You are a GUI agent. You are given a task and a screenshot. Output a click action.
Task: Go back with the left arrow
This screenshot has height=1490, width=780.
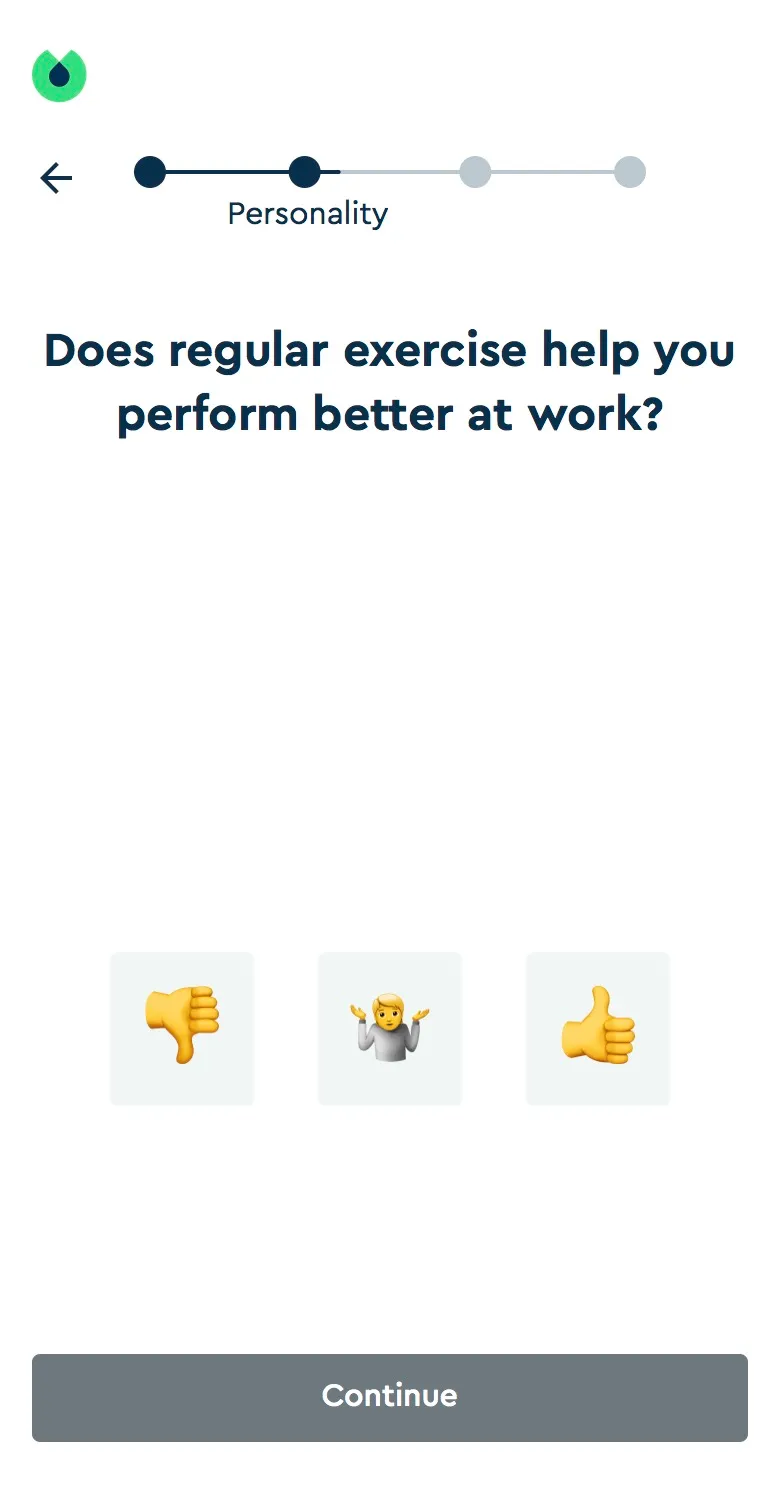[x=56, y=178]
